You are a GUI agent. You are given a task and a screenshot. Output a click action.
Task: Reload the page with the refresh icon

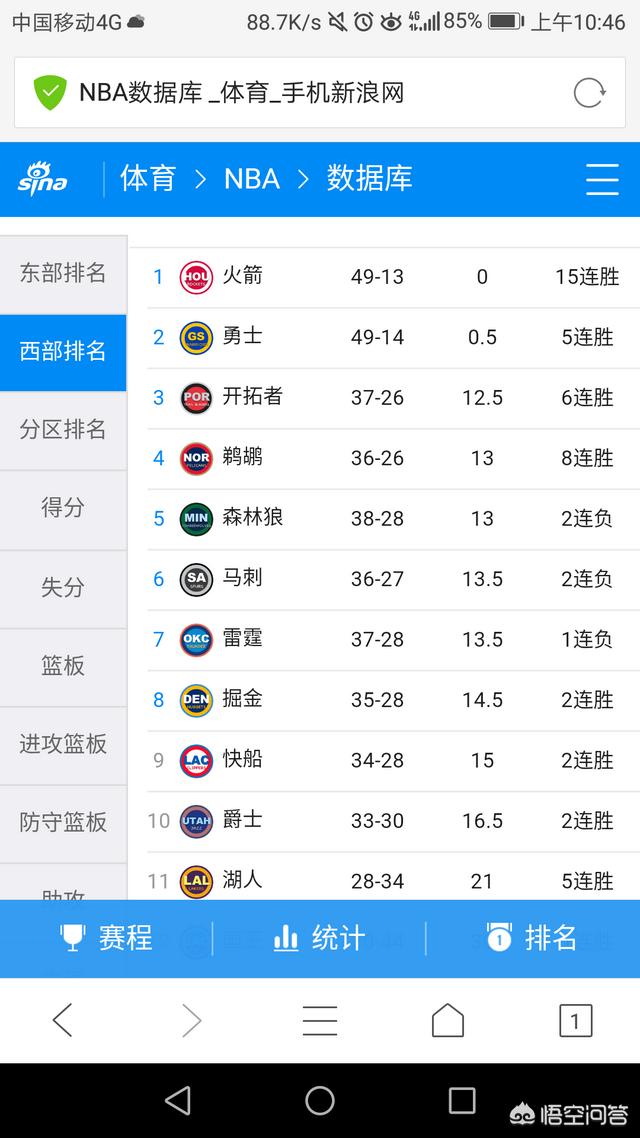tap(589, 93)
